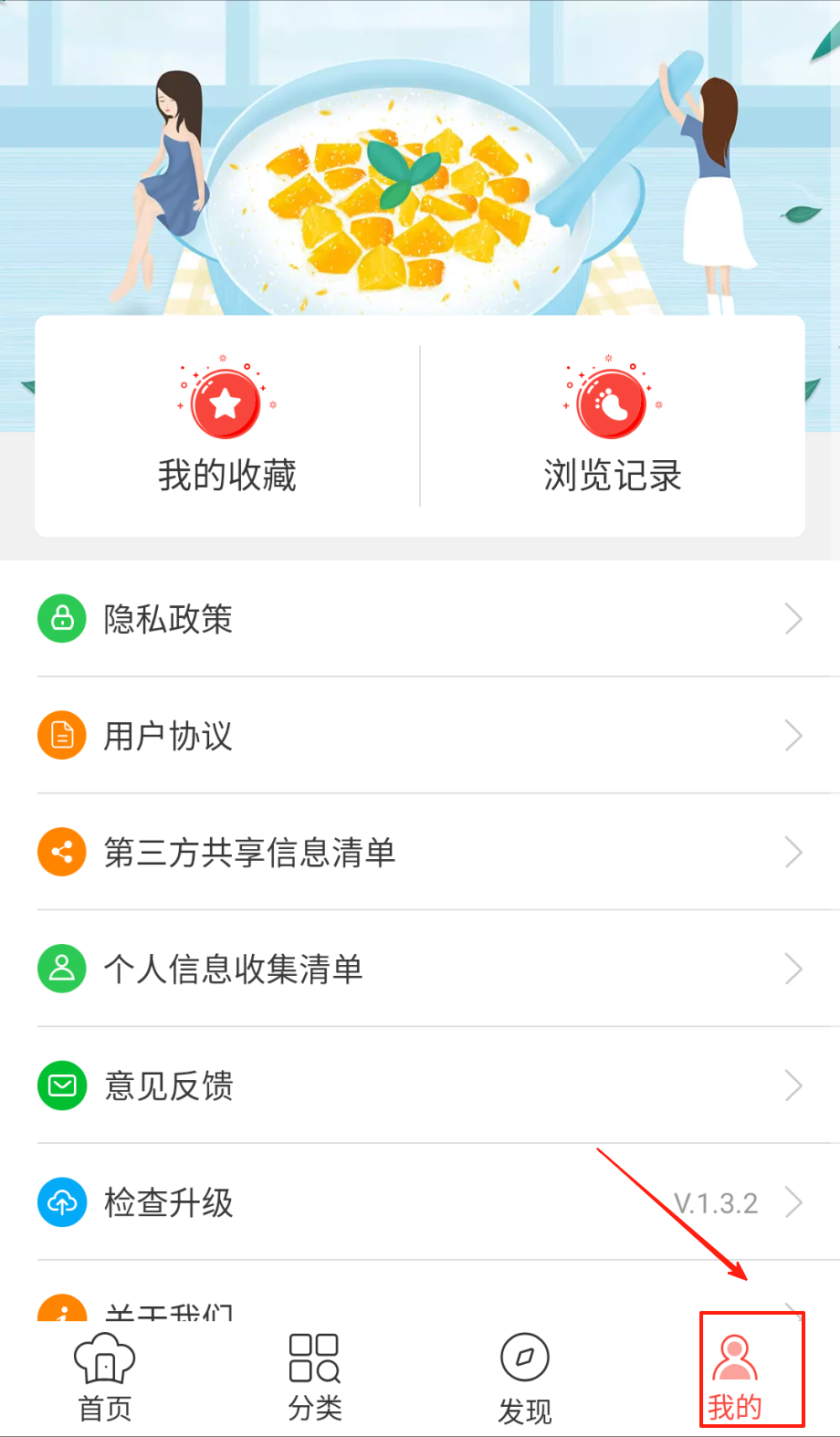View the 用户协议 page
The width and height of the screenshot is (840, 1437).
point(420,736)
